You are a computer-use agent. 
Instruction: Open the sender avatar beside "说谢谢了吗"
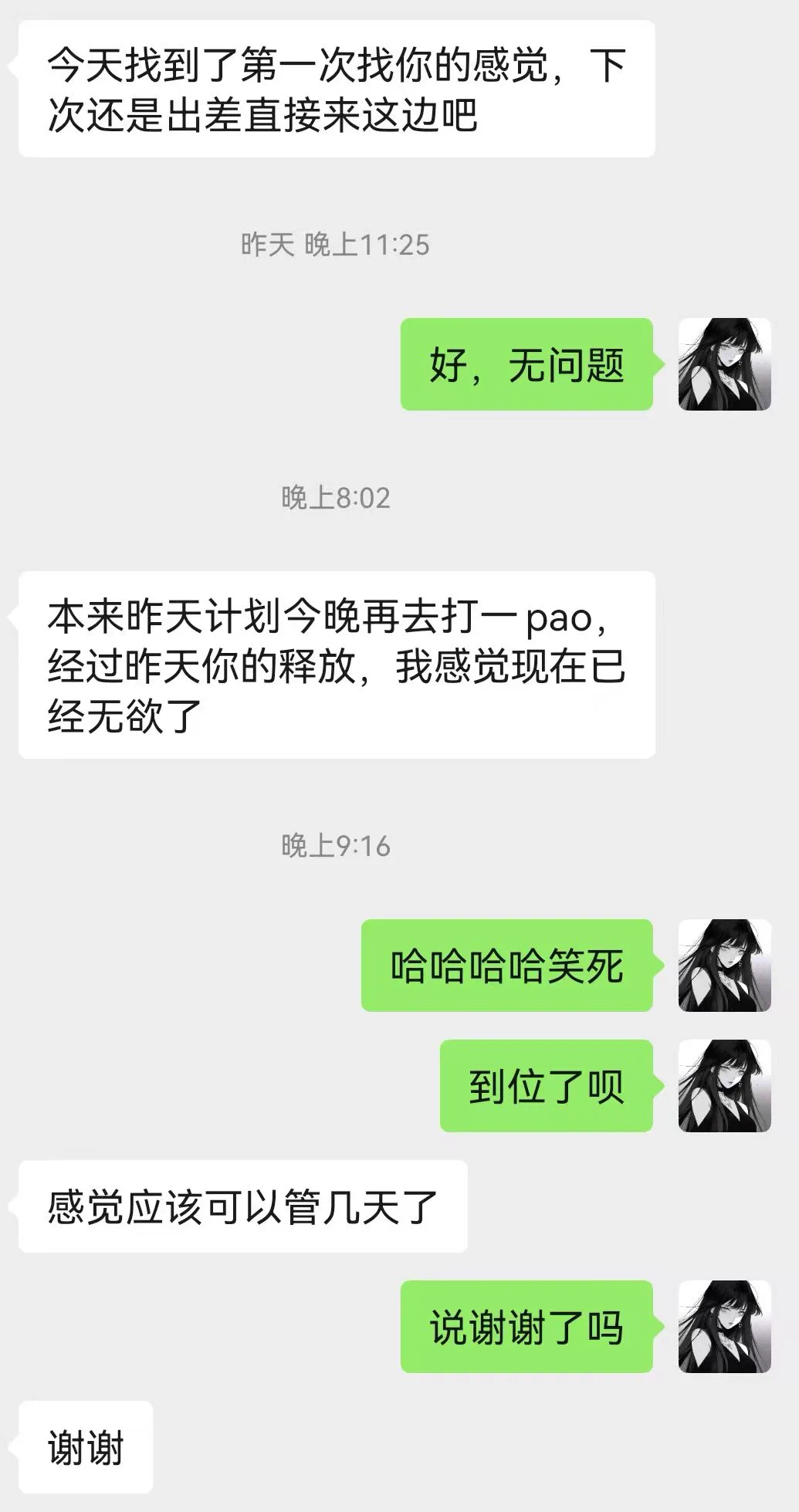(x=724, y=1327)
